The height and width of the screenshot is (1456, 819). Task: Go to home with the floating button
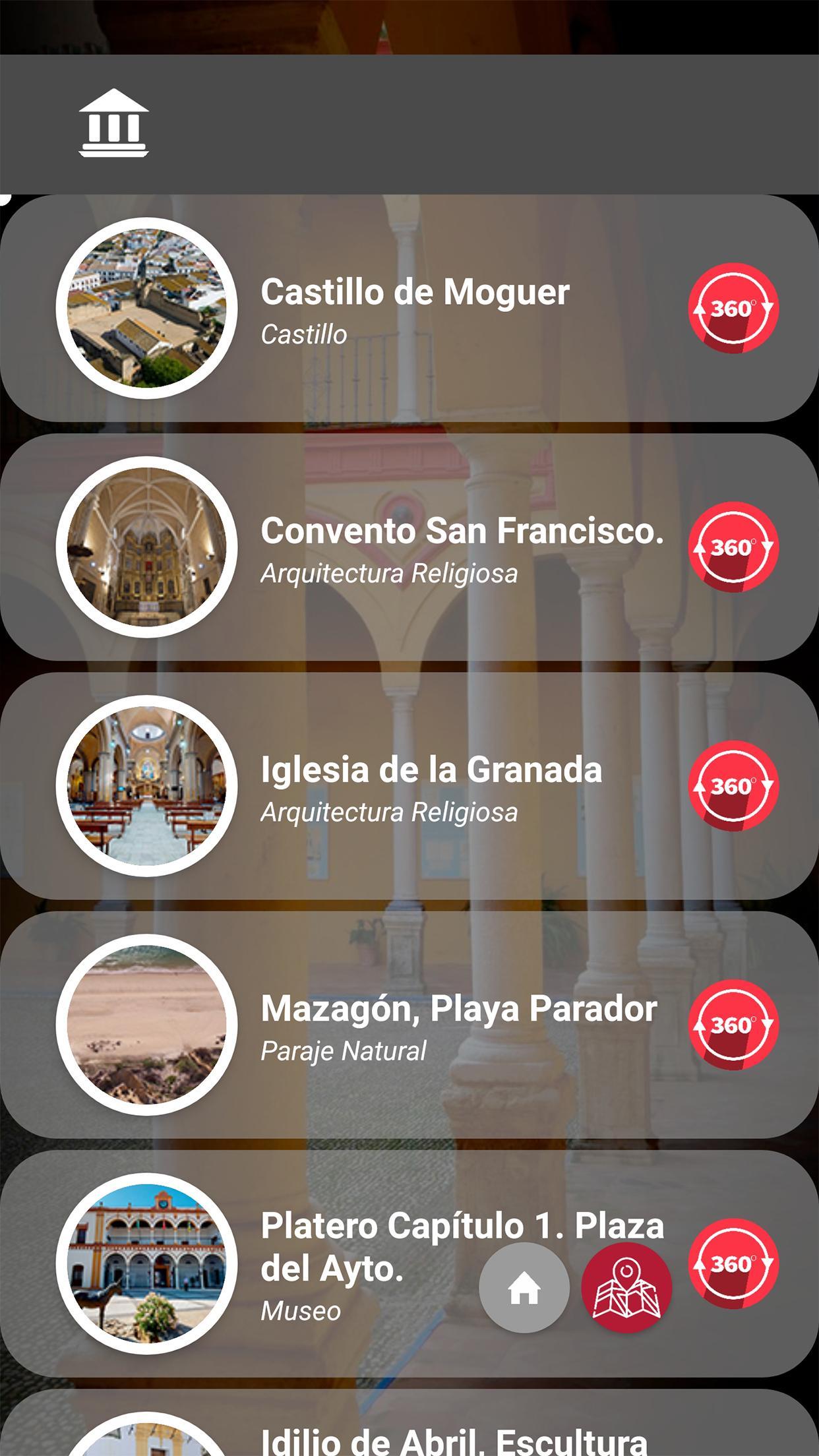point(524,1288)
